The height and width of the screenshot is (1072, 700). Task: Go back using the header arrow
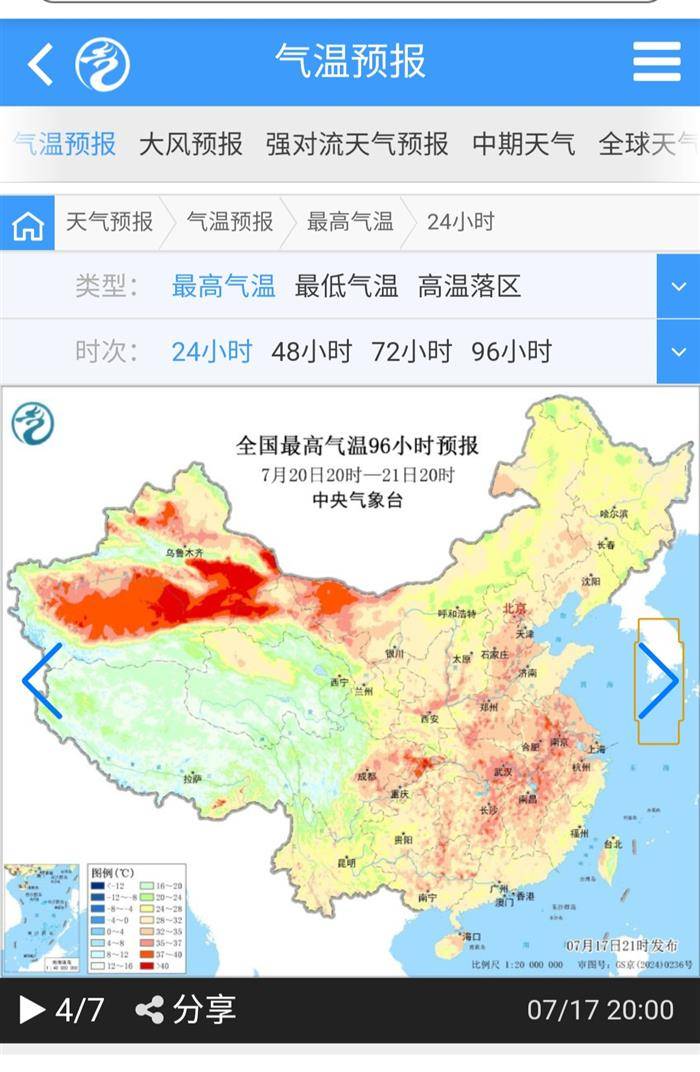click(x=40, y=63)
